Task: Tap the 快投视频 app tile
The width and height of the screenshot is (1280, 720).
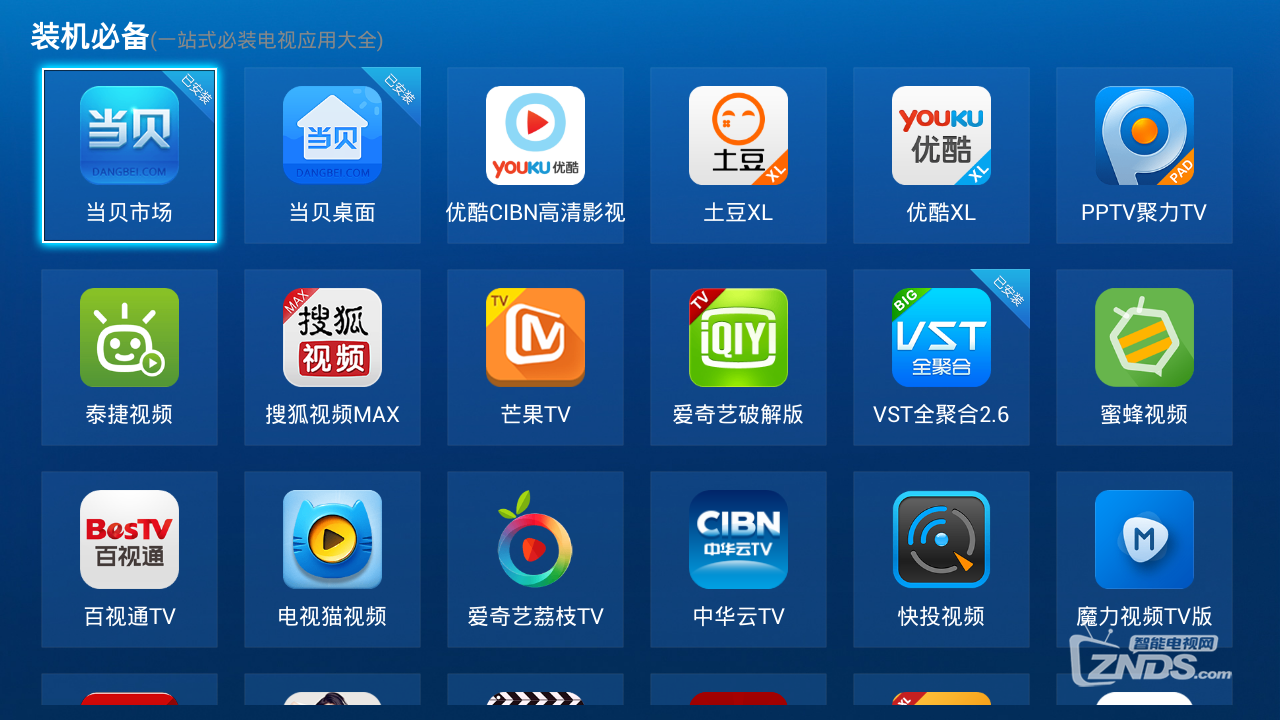Action: click(941, 559)
